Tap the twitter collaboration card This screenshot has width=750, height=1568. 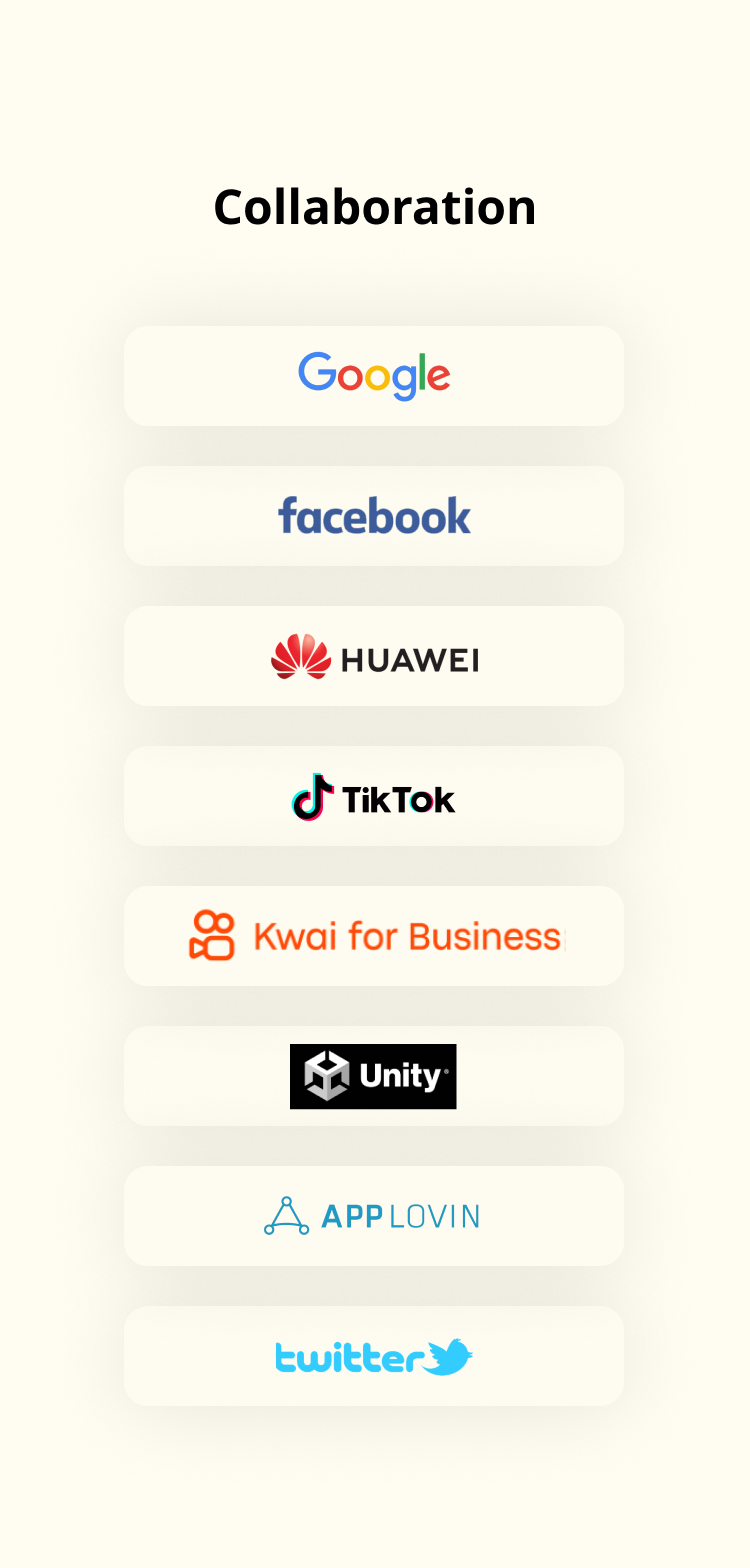point(374,1356)
